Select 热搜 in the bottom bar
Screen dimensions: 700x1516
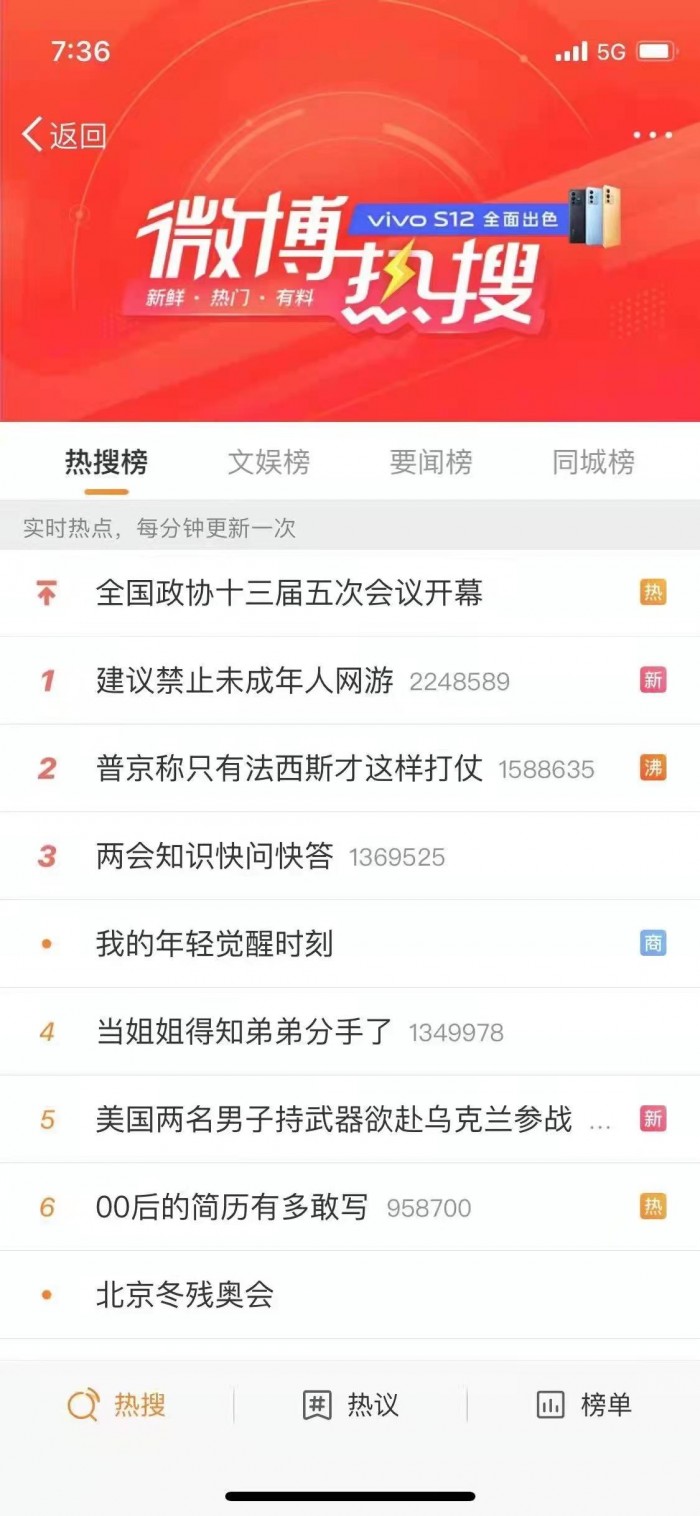pyautogui.click(x=116, y=1405)
